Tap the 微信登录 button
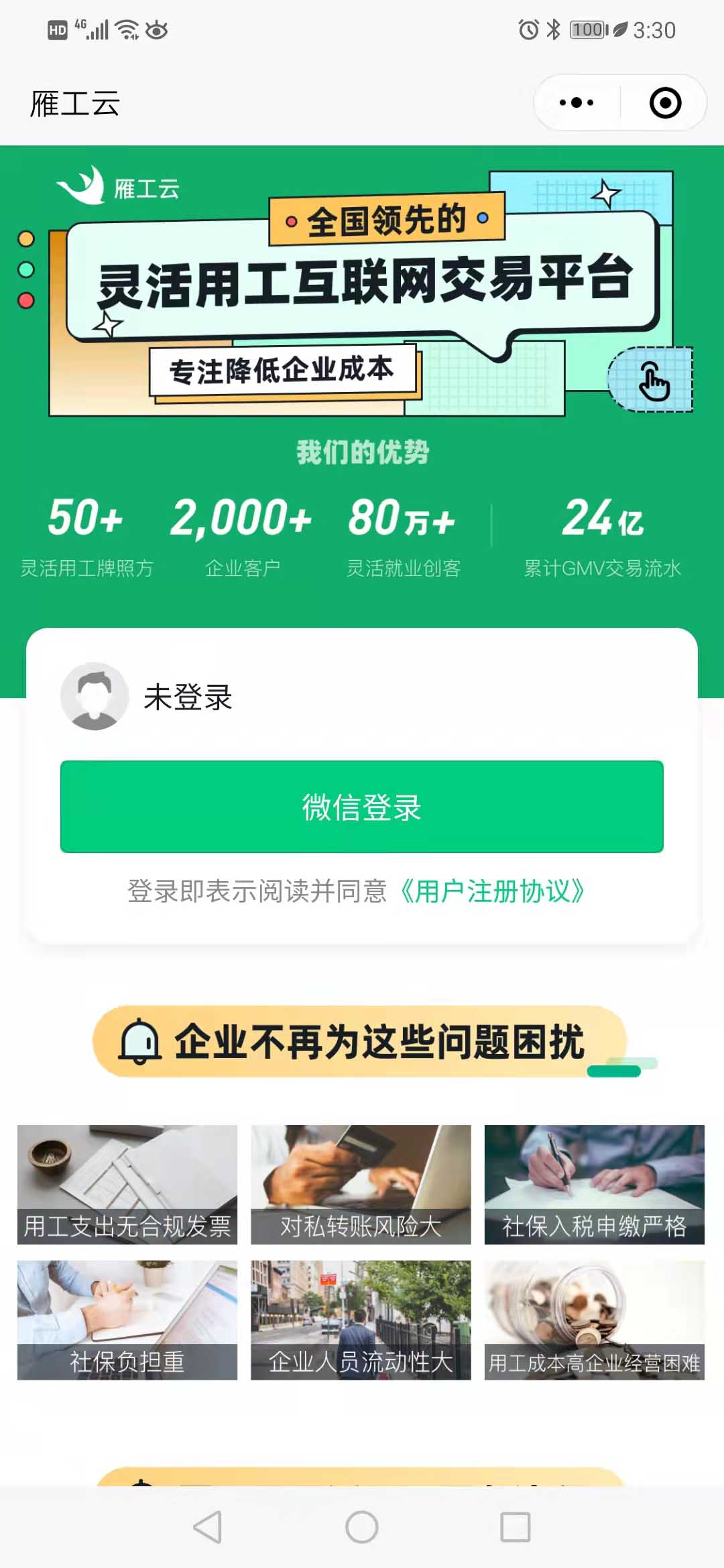This screenshot has width=724, height=1568. click(x=362, y=807)
